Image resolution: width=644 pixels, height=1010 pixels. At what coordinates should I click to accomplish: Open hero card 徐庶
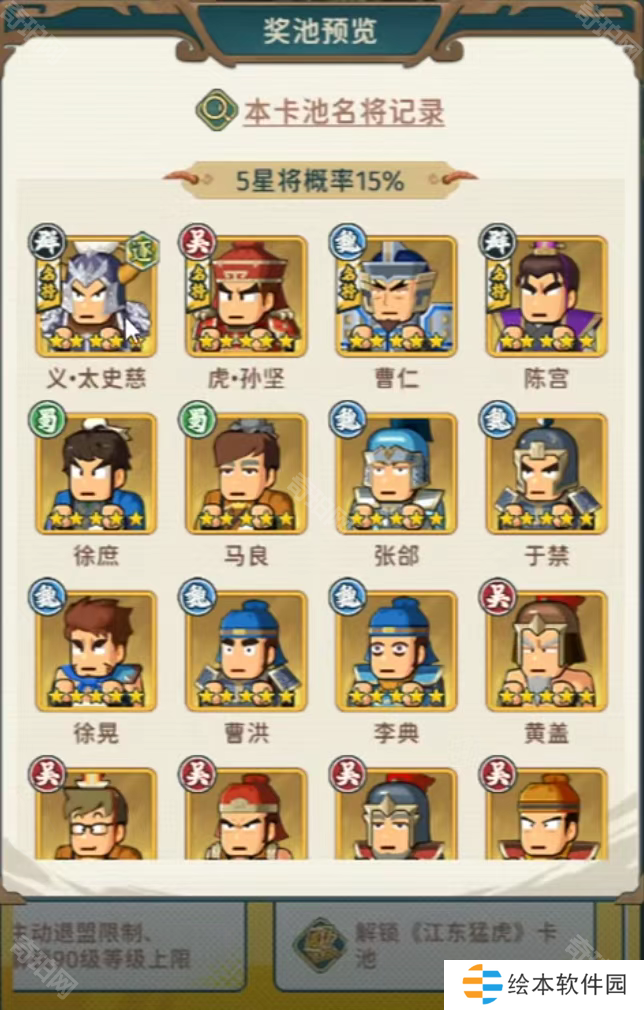click(x=96, y=474)
